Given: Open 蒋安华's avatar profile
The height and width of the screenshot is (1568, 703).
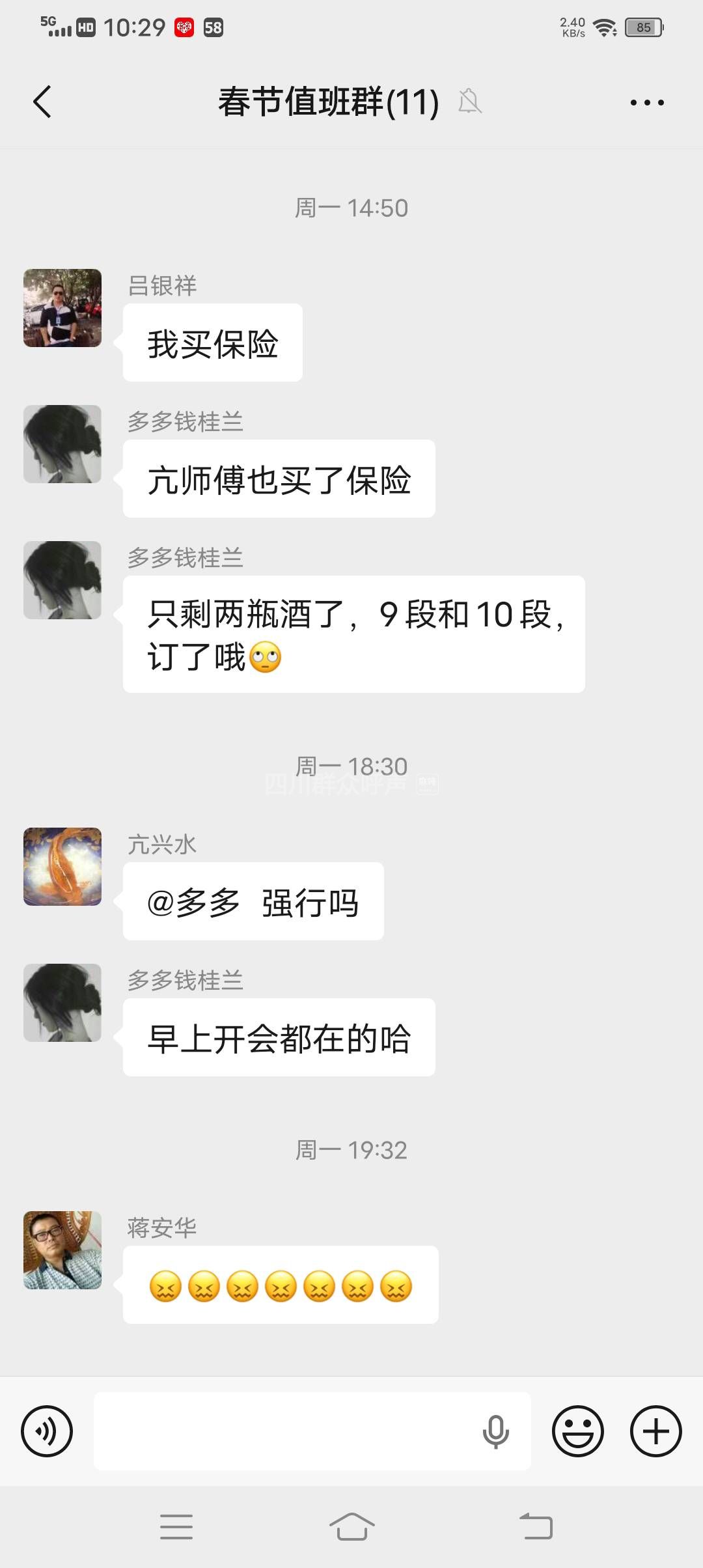Looking at the screenshot, I should (x=62, y=1250).
